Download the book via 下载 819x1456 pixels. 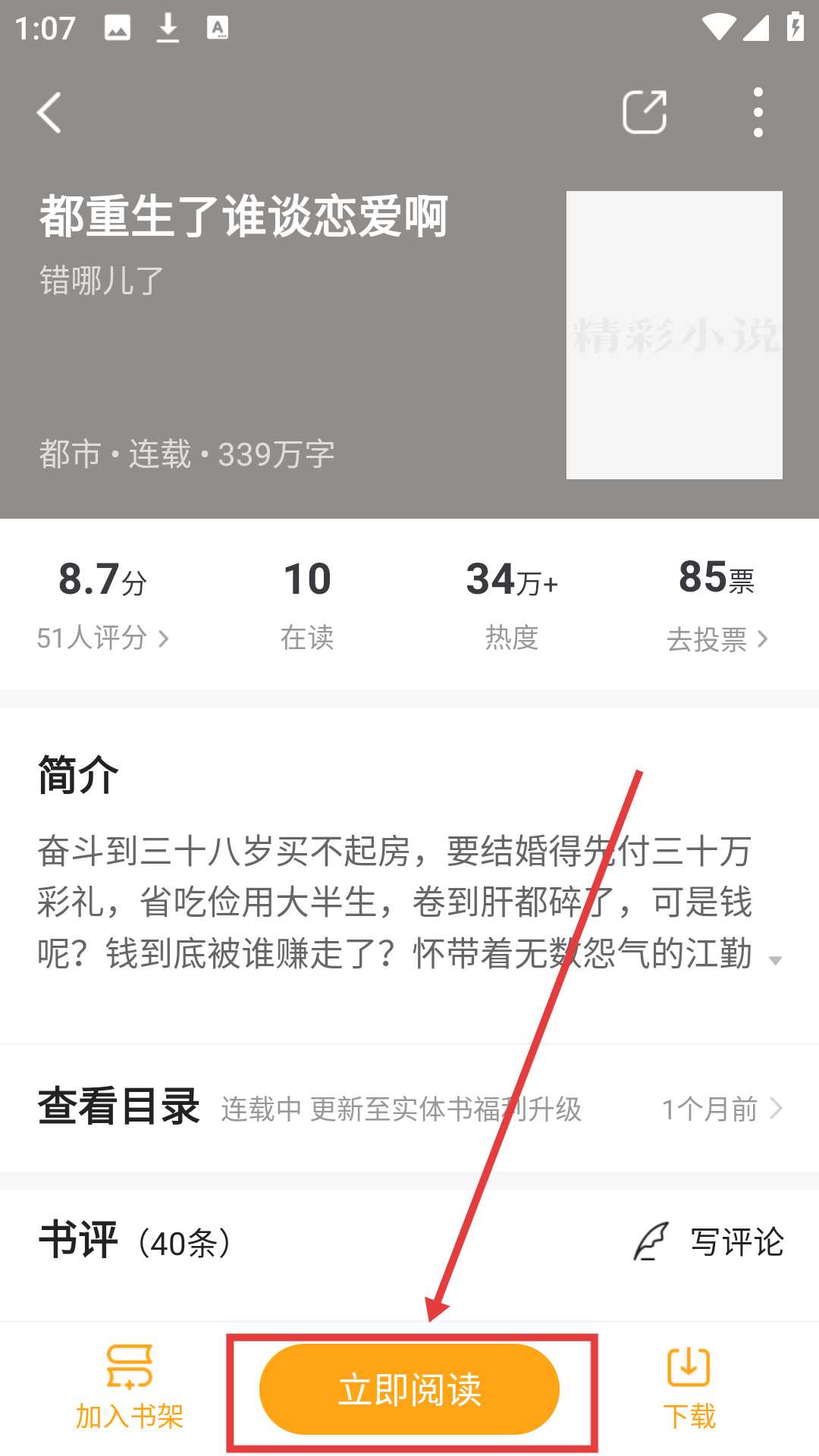tap(689, 1388)
